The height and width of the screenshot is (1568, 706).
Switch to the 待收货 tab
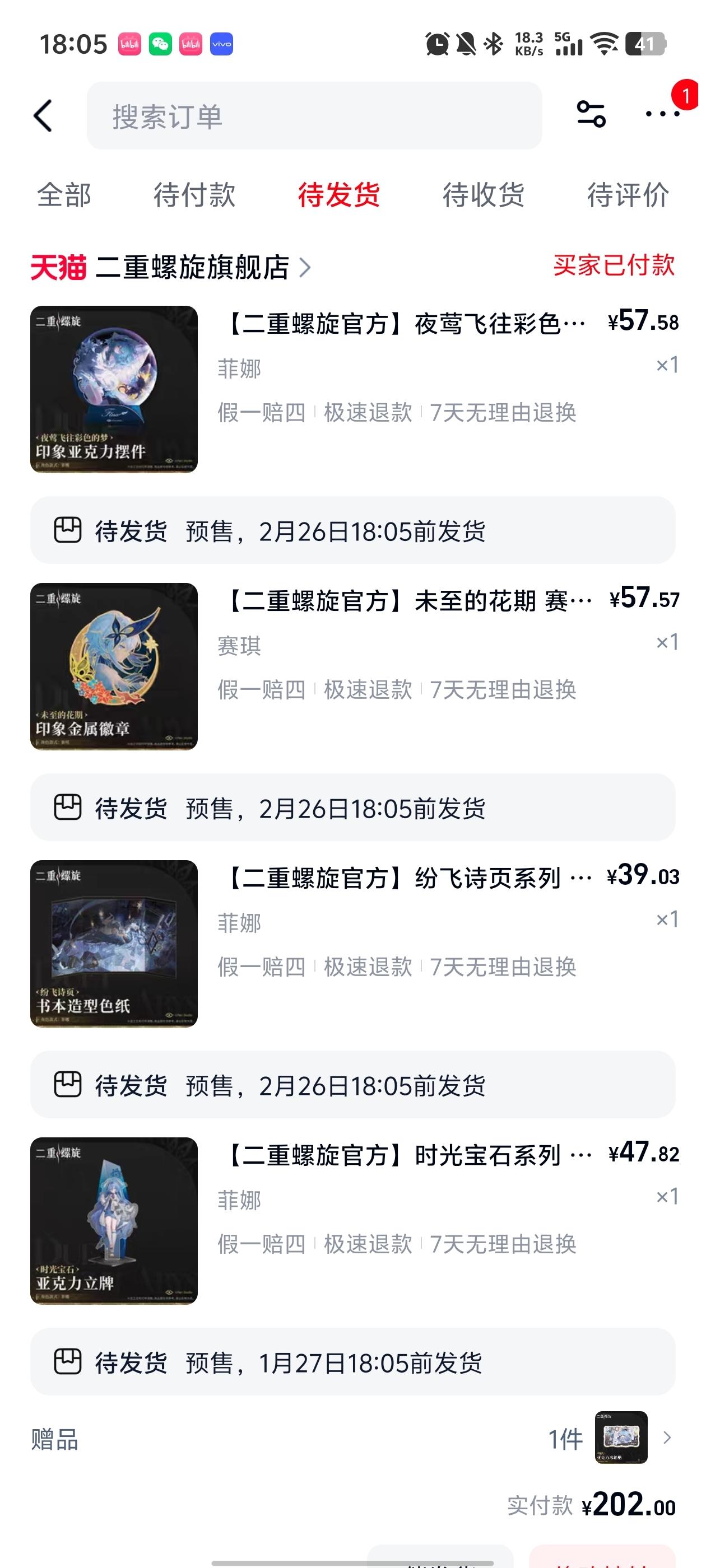(x=483, y=195)
